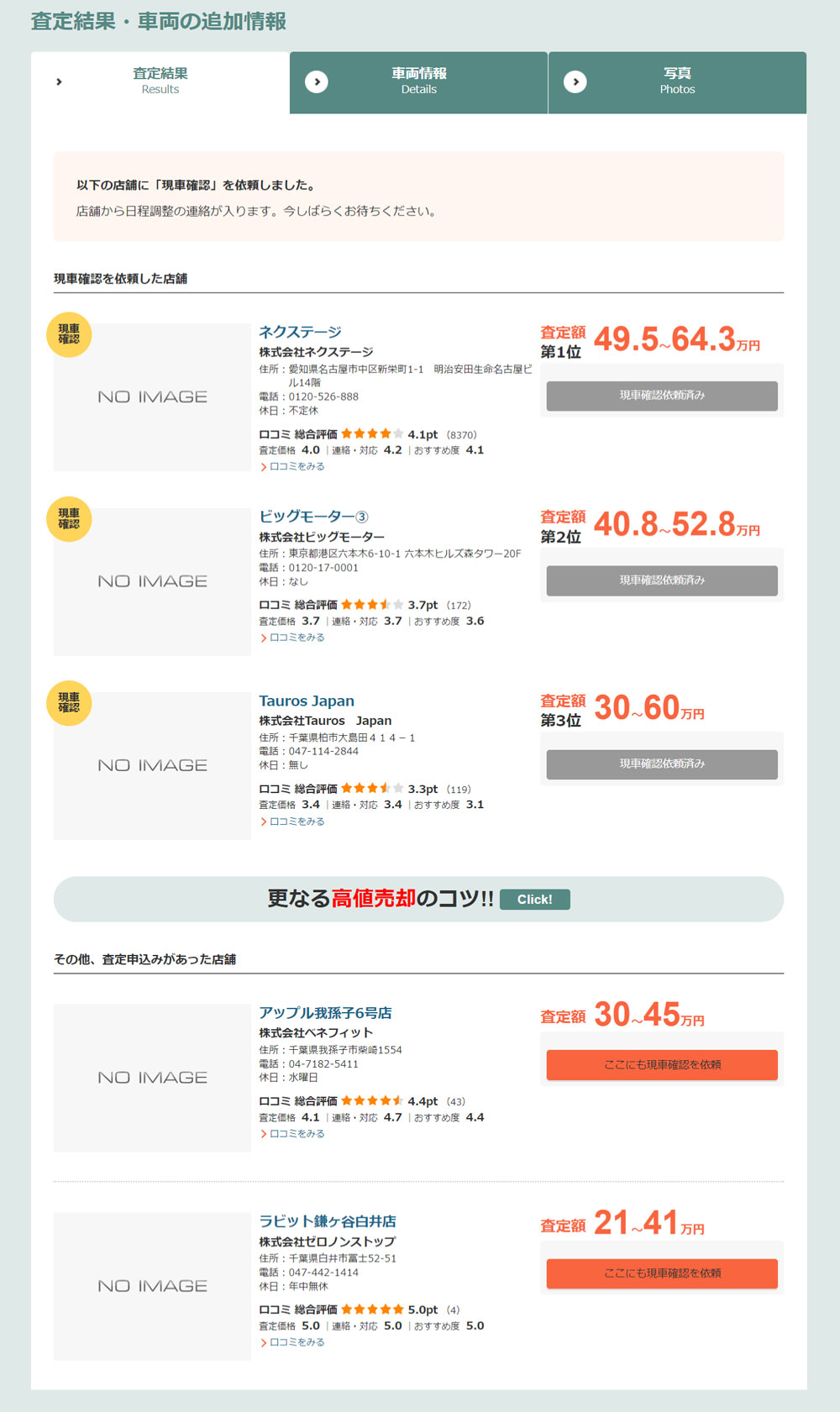840x1412 pixels.
Task: Request 現車確認 from ラビット鎌ヶ谷白井店
Action: (662, 1273)
